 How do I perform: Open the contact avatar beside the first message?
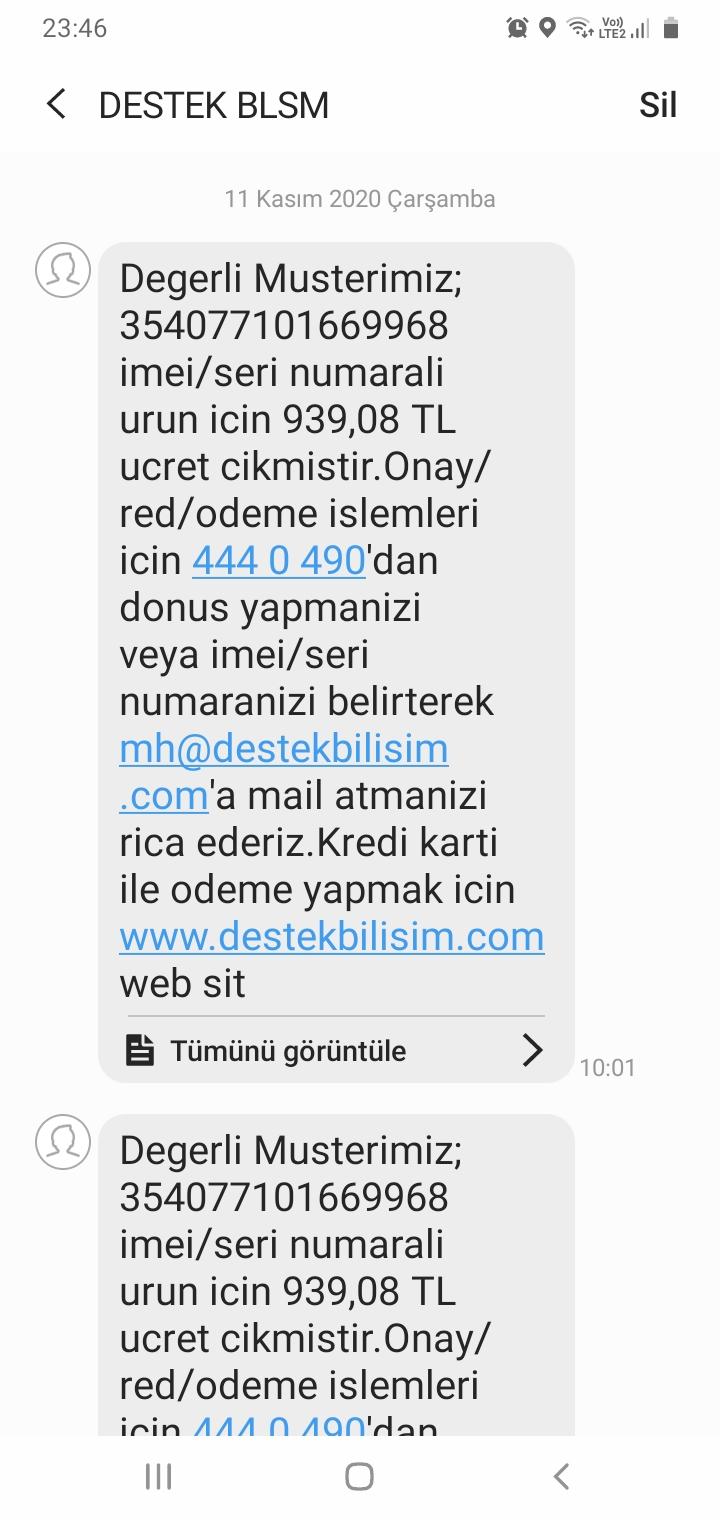63,270
